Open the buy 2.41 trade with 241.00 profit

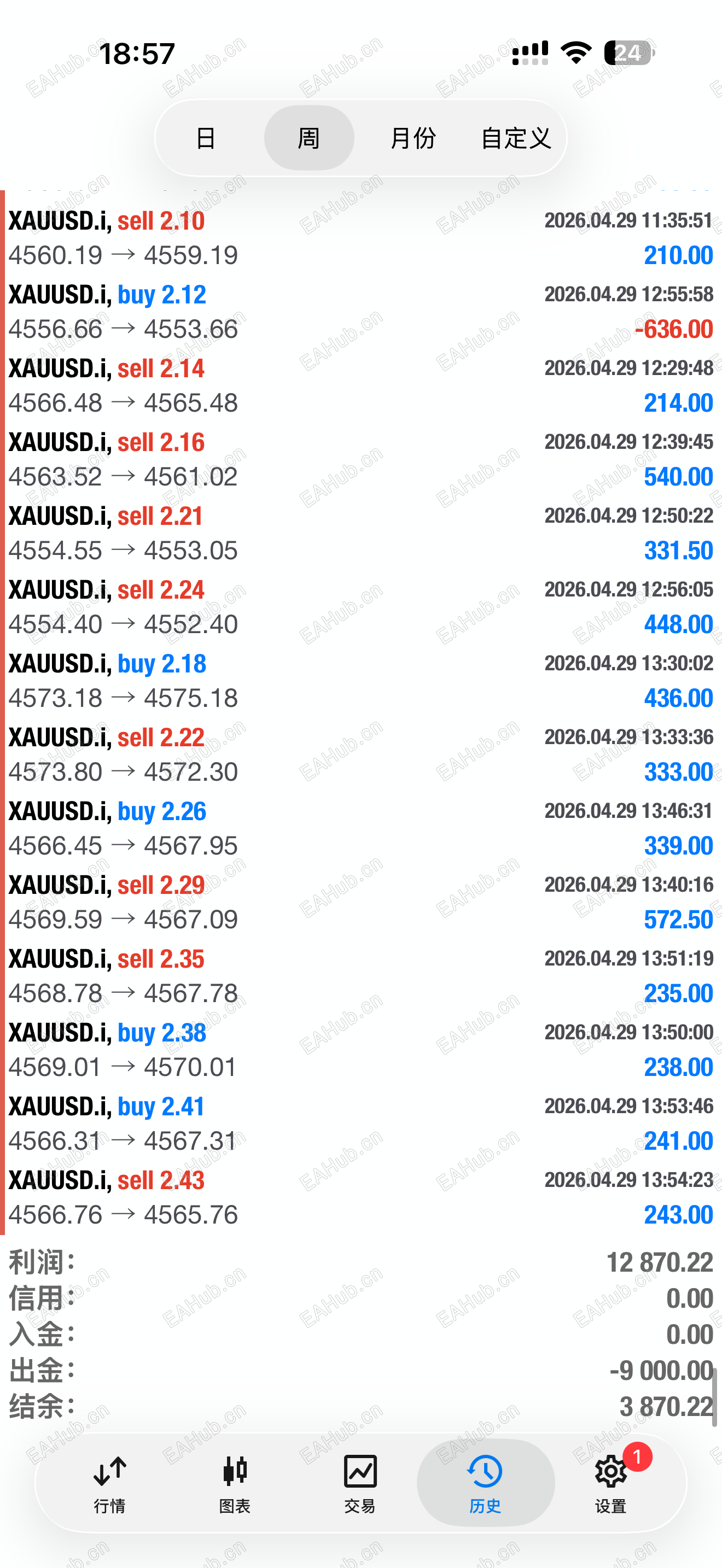coord(360,1124)
